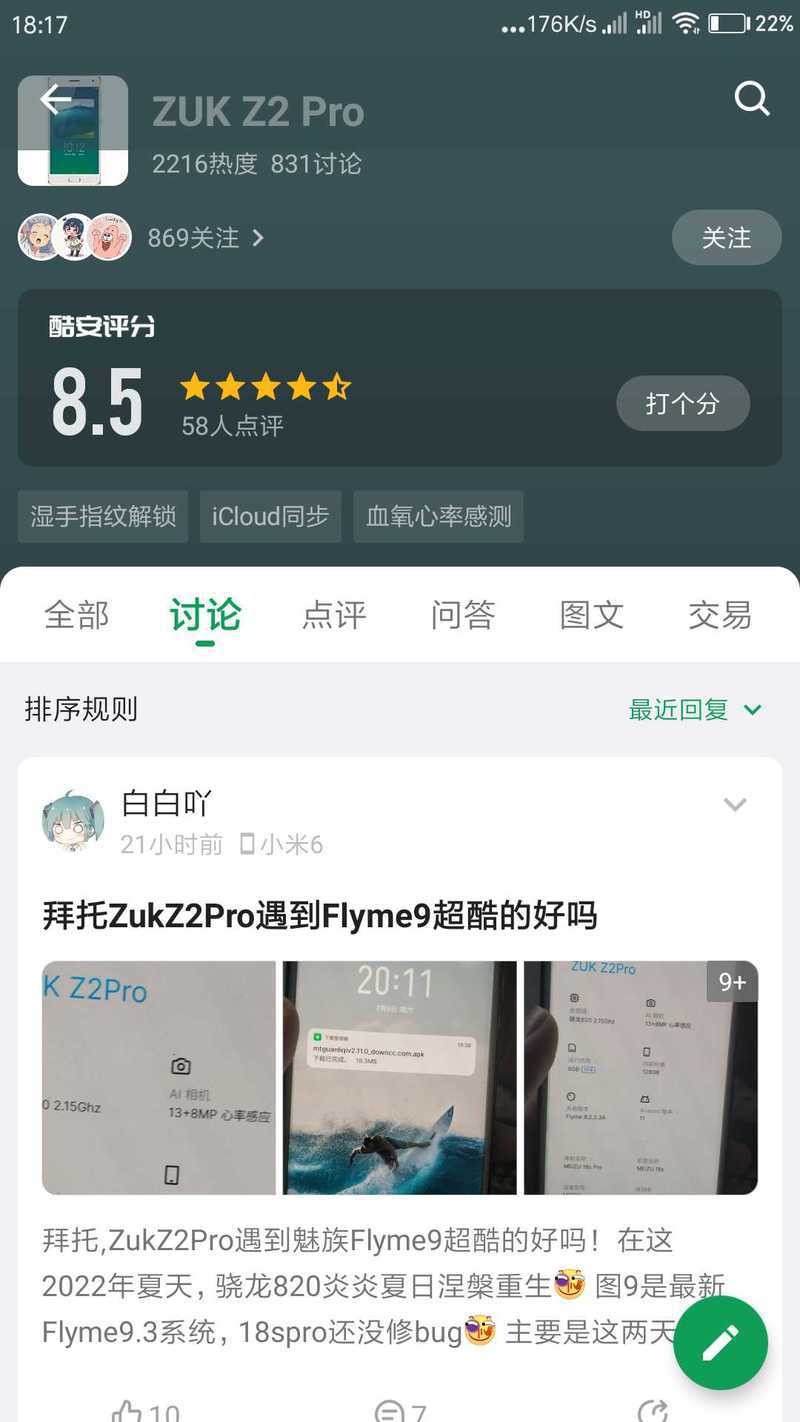Select the 血氧心率感测 tag
This screenshot has width=800, height=1422.
point(438,516)
